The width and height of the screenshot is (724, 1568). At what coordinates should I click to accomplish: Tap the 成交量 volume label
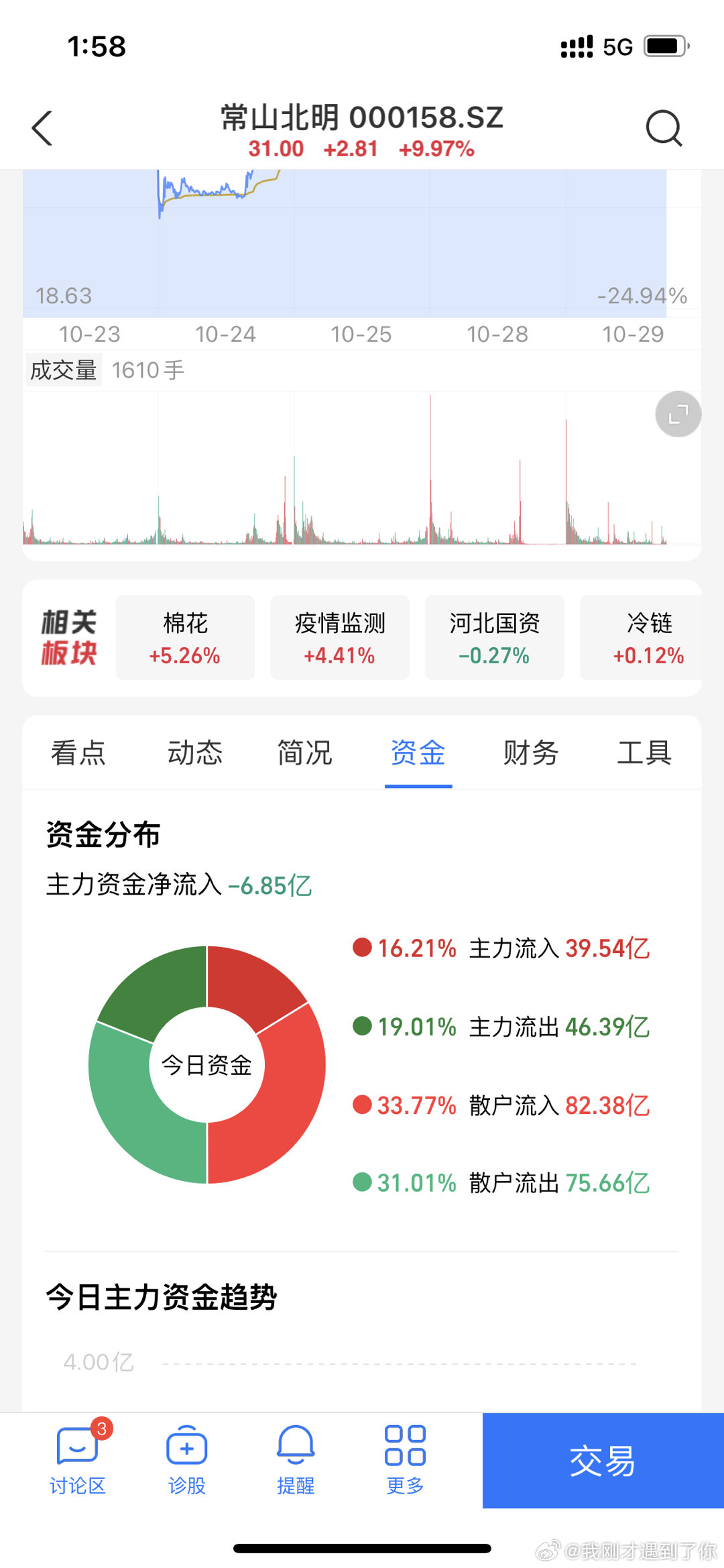[63, 369]
